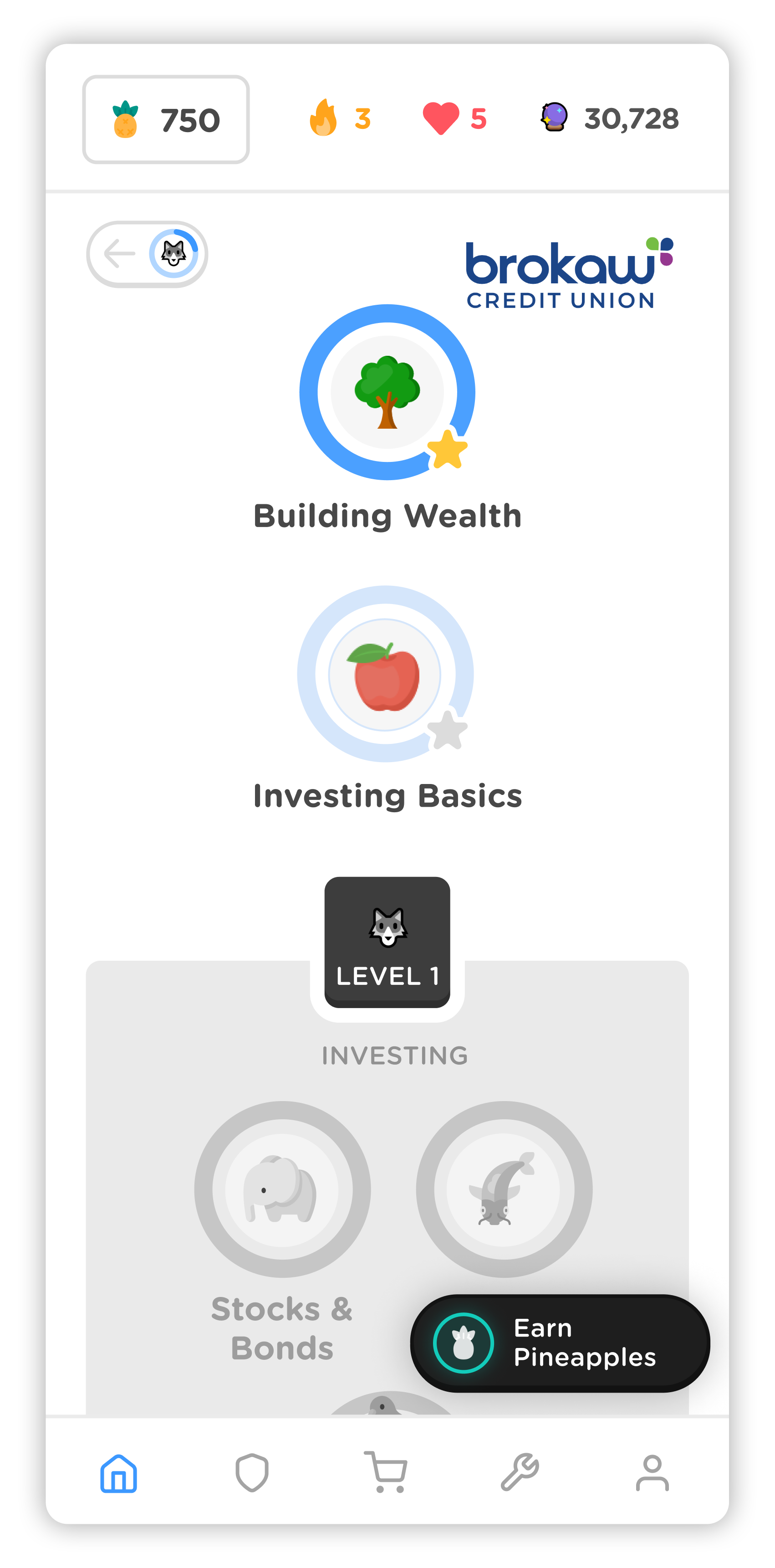775x1568 pixels.
Task: Open the pineapple balance of 750
Action: click(165, 119)
